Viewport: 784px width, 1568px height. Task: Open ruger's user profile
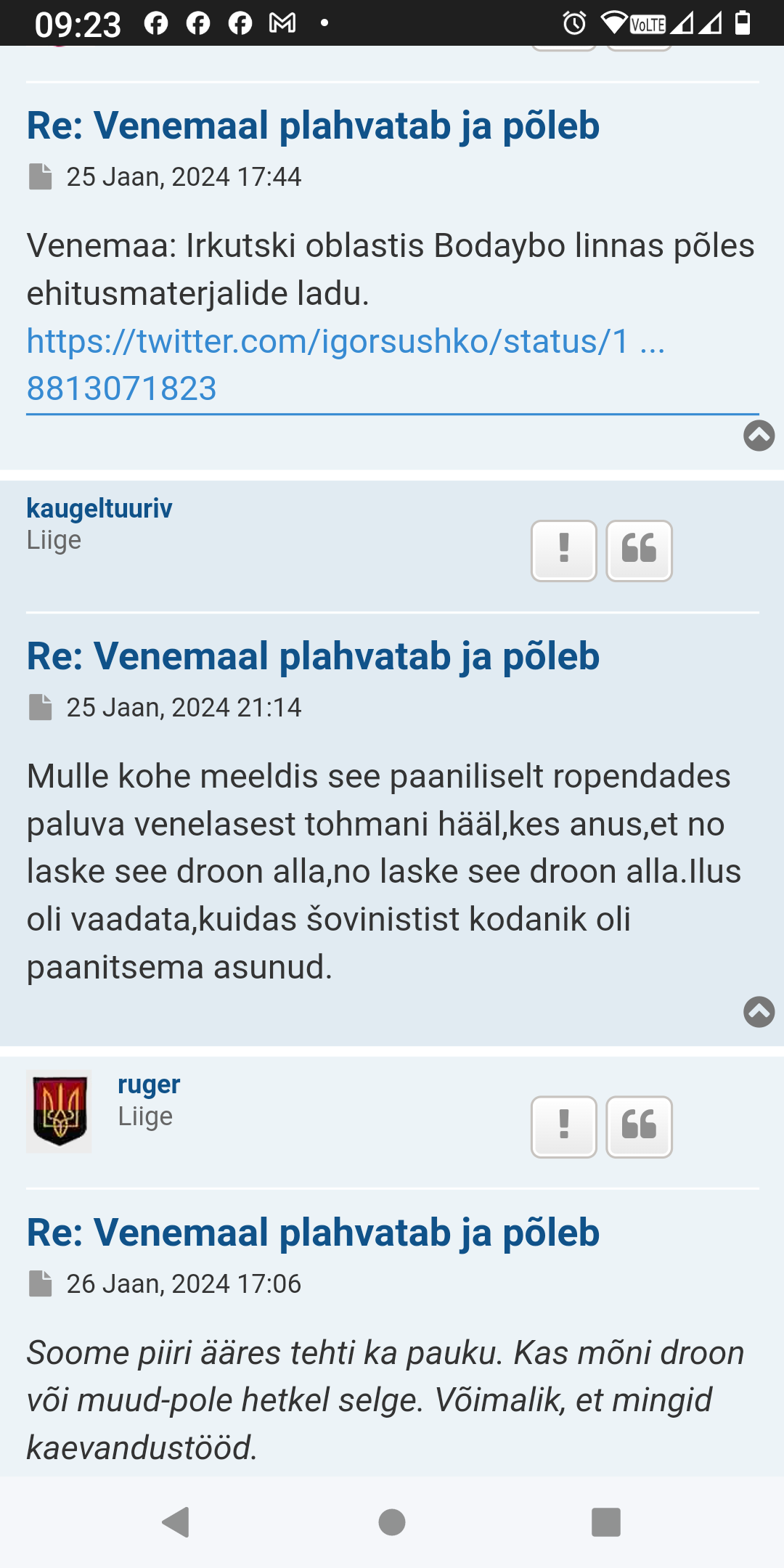coord(149,1085)
